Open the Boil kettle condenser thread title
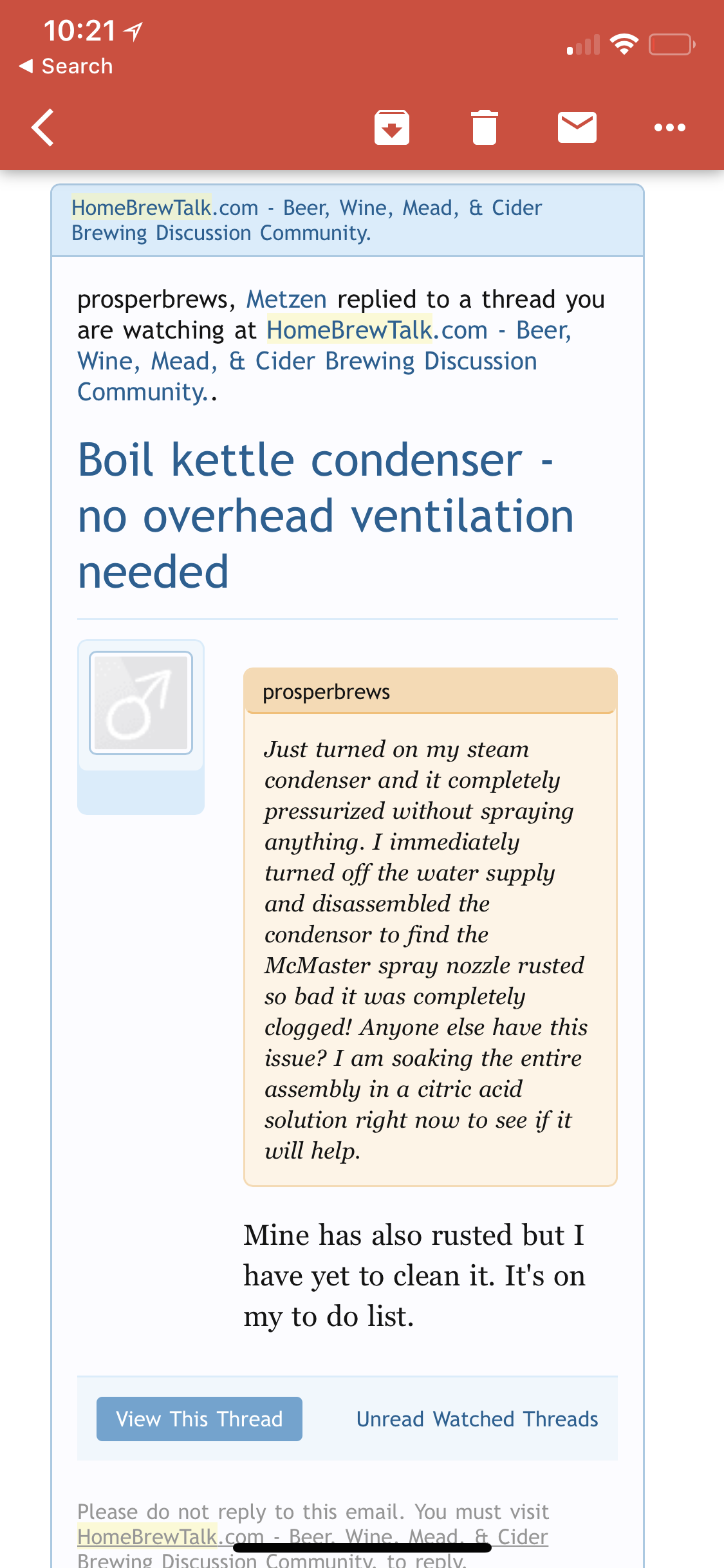 [325, 516]
